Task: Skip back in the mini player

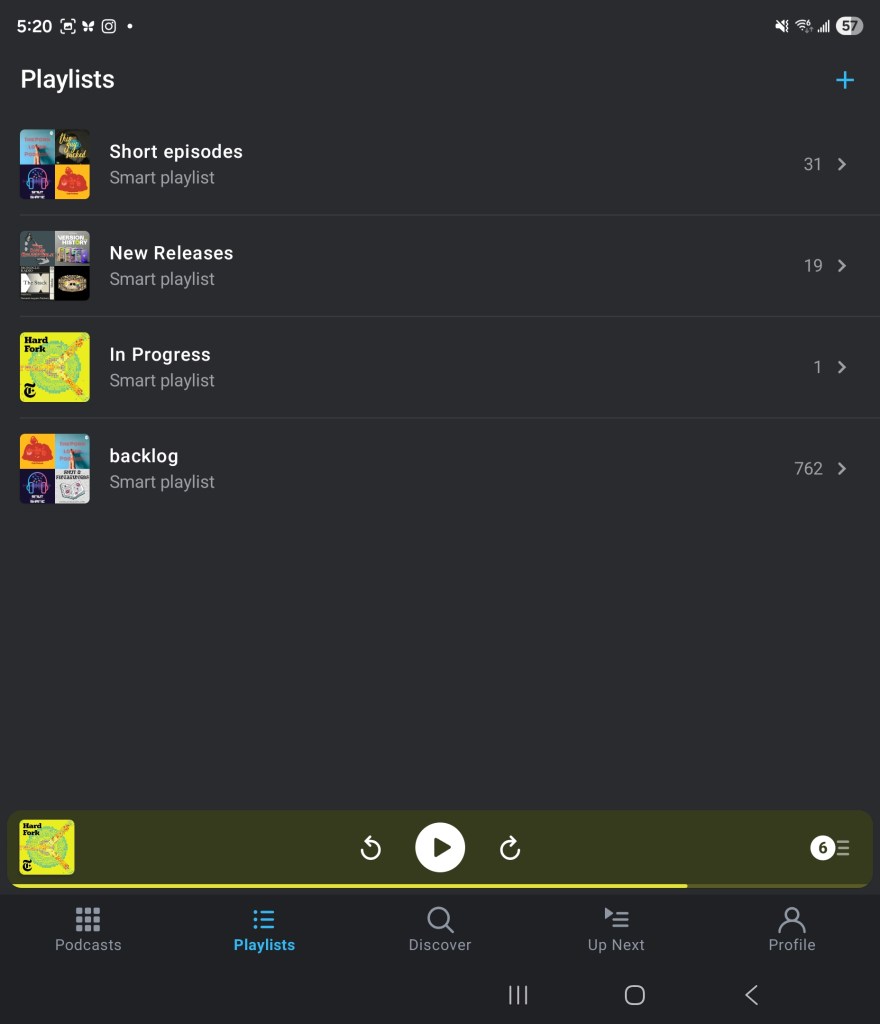Action: click(x=371, y=849)
